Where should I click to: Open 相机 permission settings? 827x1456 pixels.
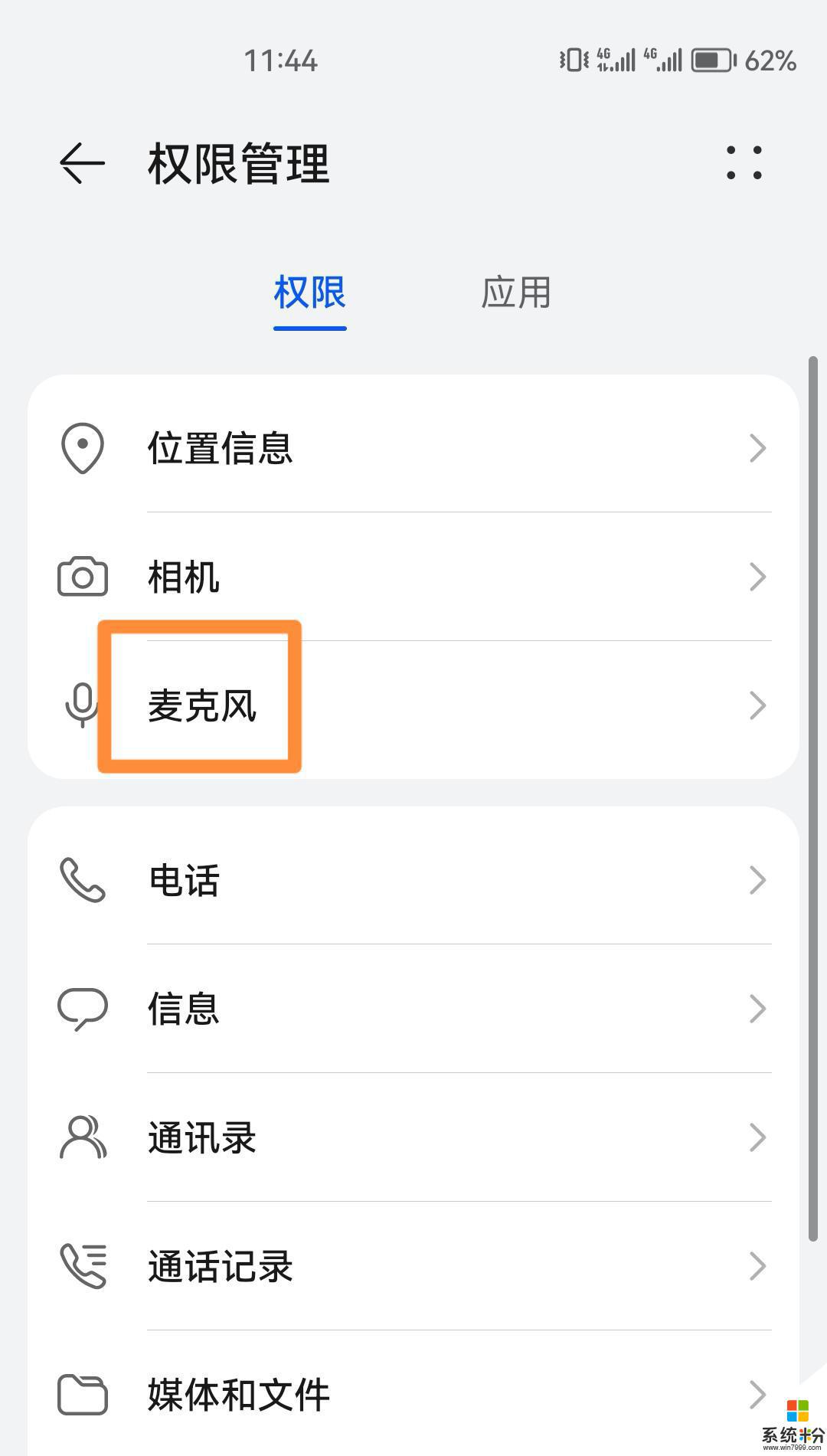[413, 577]
